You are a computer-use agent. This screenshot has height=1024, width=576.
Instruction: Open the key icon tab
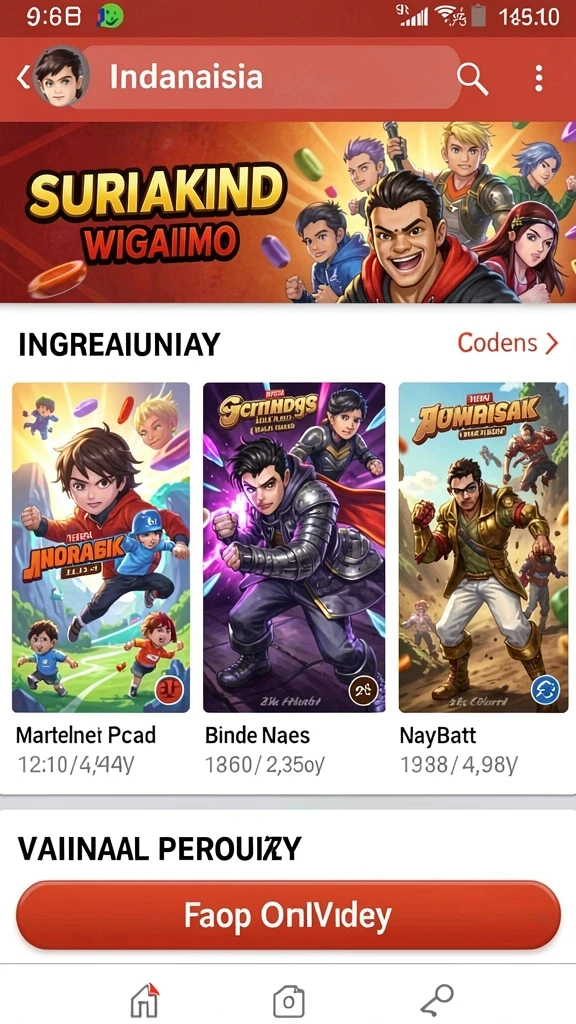pos(436,1000)
